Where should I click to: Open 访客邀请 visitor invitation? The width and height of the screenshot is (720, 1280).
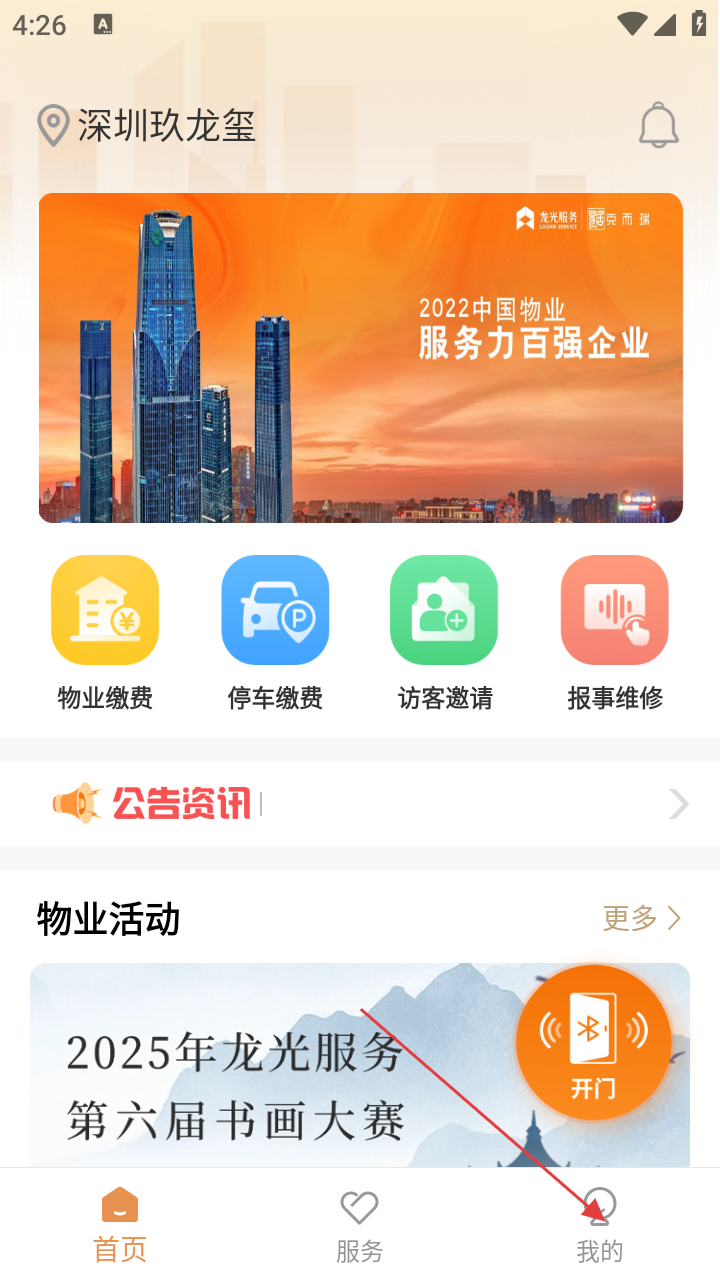[x=445, y=632]
